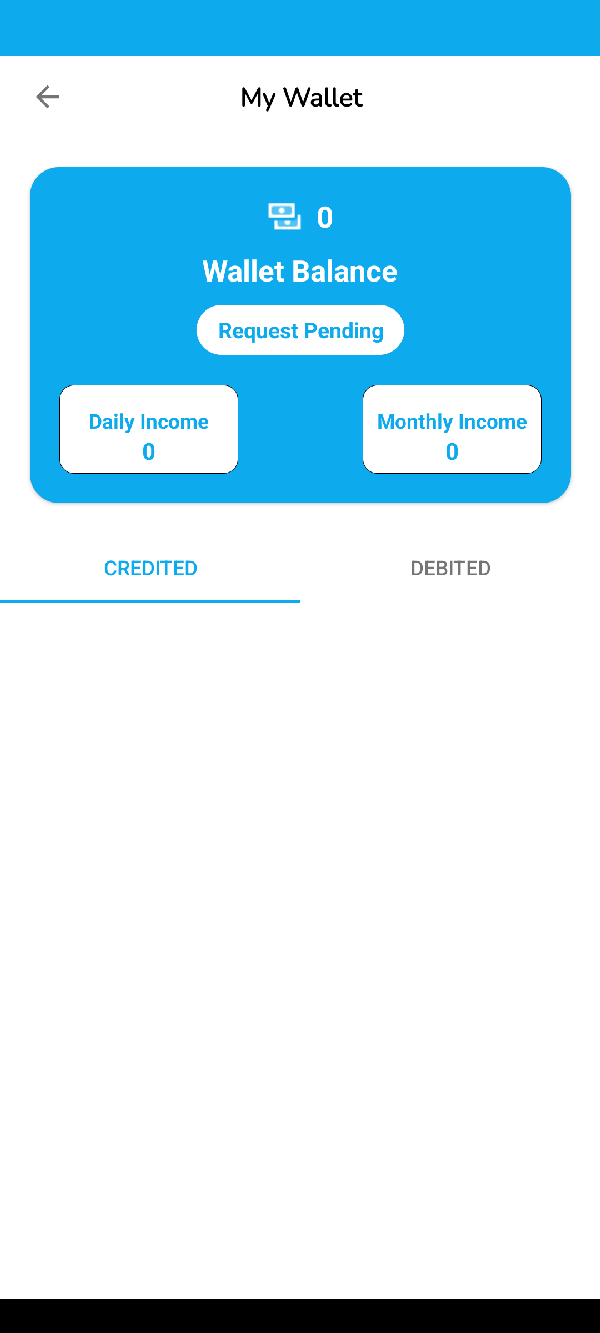The image size is (600, 1333).
Task: Go back from My Wallet
Action: point(47,97)
